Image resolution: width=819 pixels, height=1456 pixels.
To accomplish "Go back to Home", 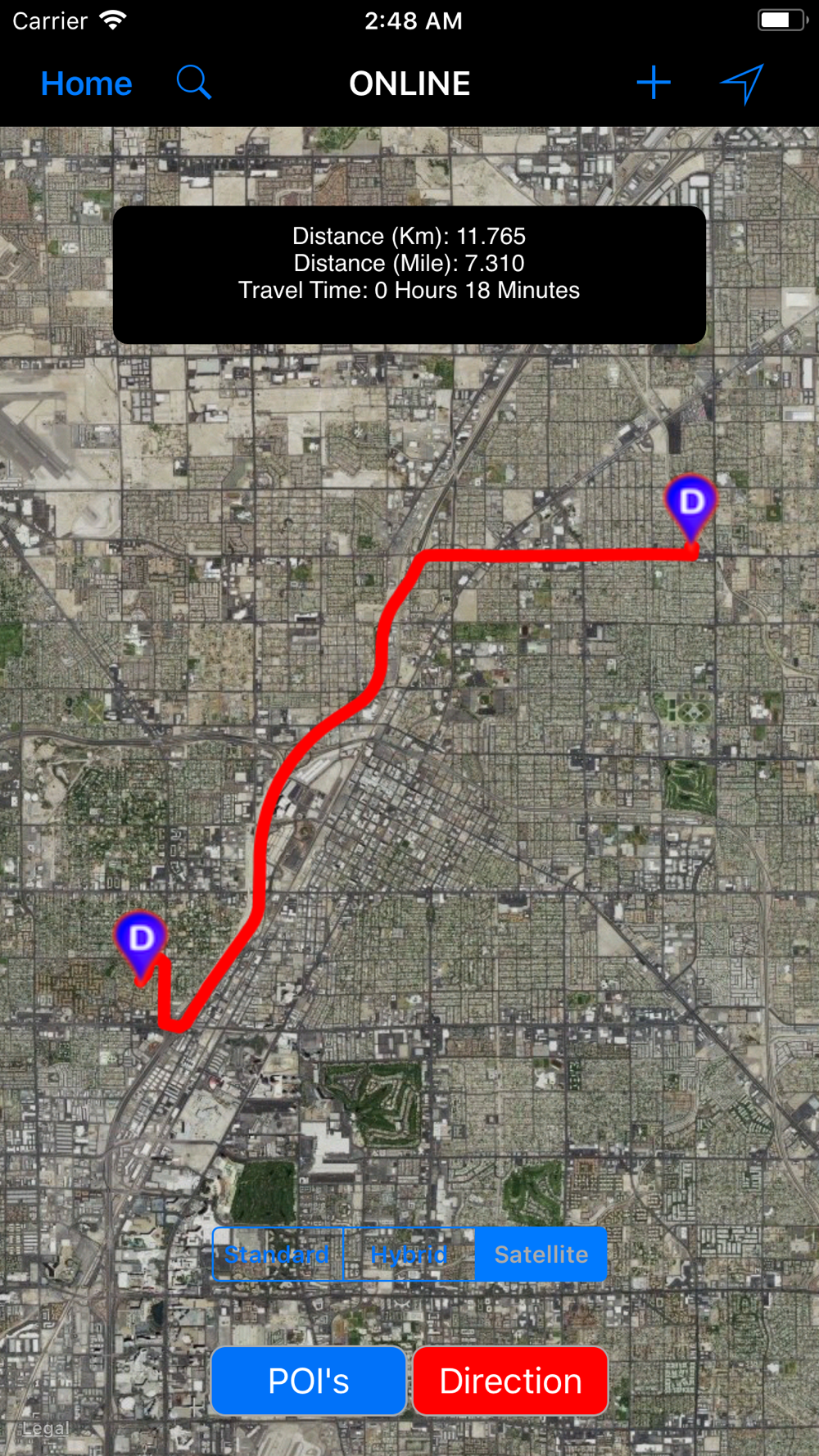I will pyautogui.click(x=86, y=84).
